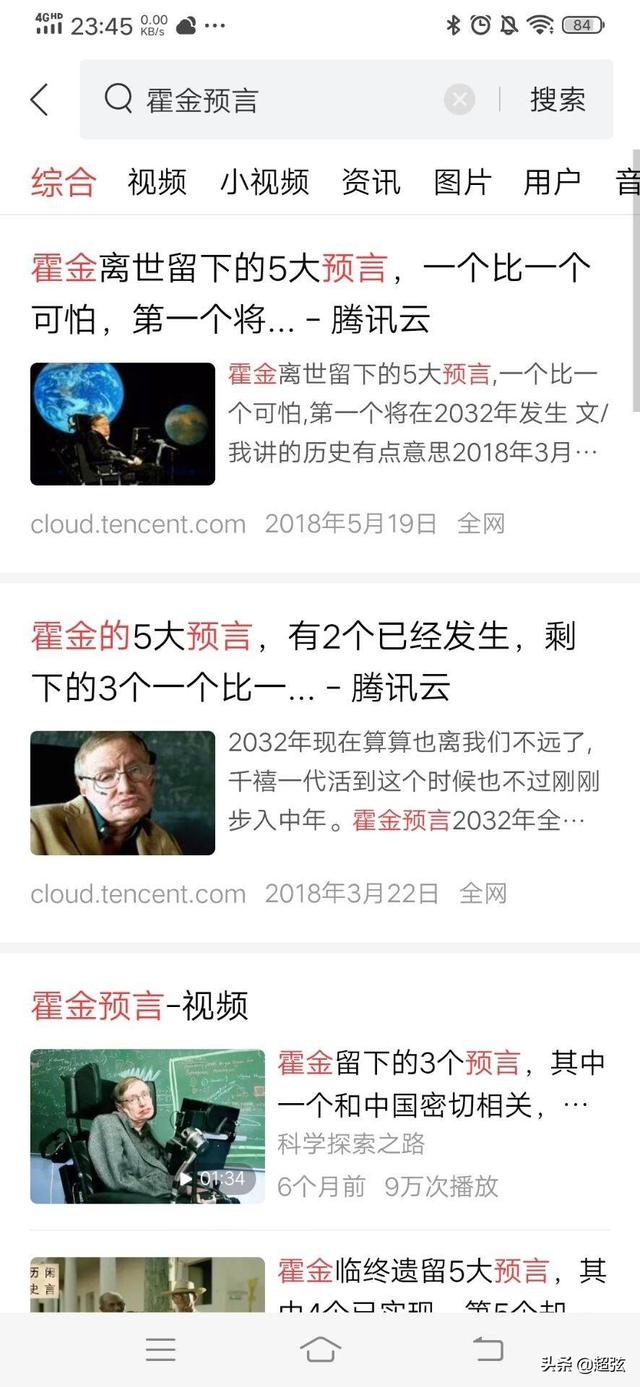Clear the search text with the X
This screenshot has height=1387, width=640.
tap(459, 100)
